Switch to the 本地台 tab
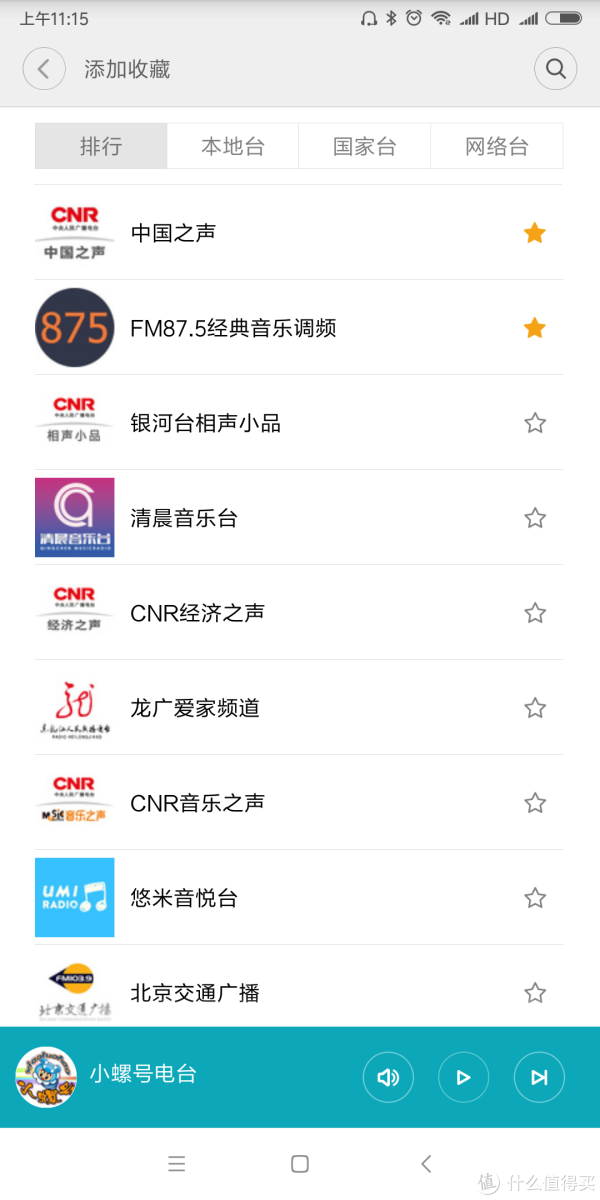The image size is (600, 1200). [x=233, y=146]
